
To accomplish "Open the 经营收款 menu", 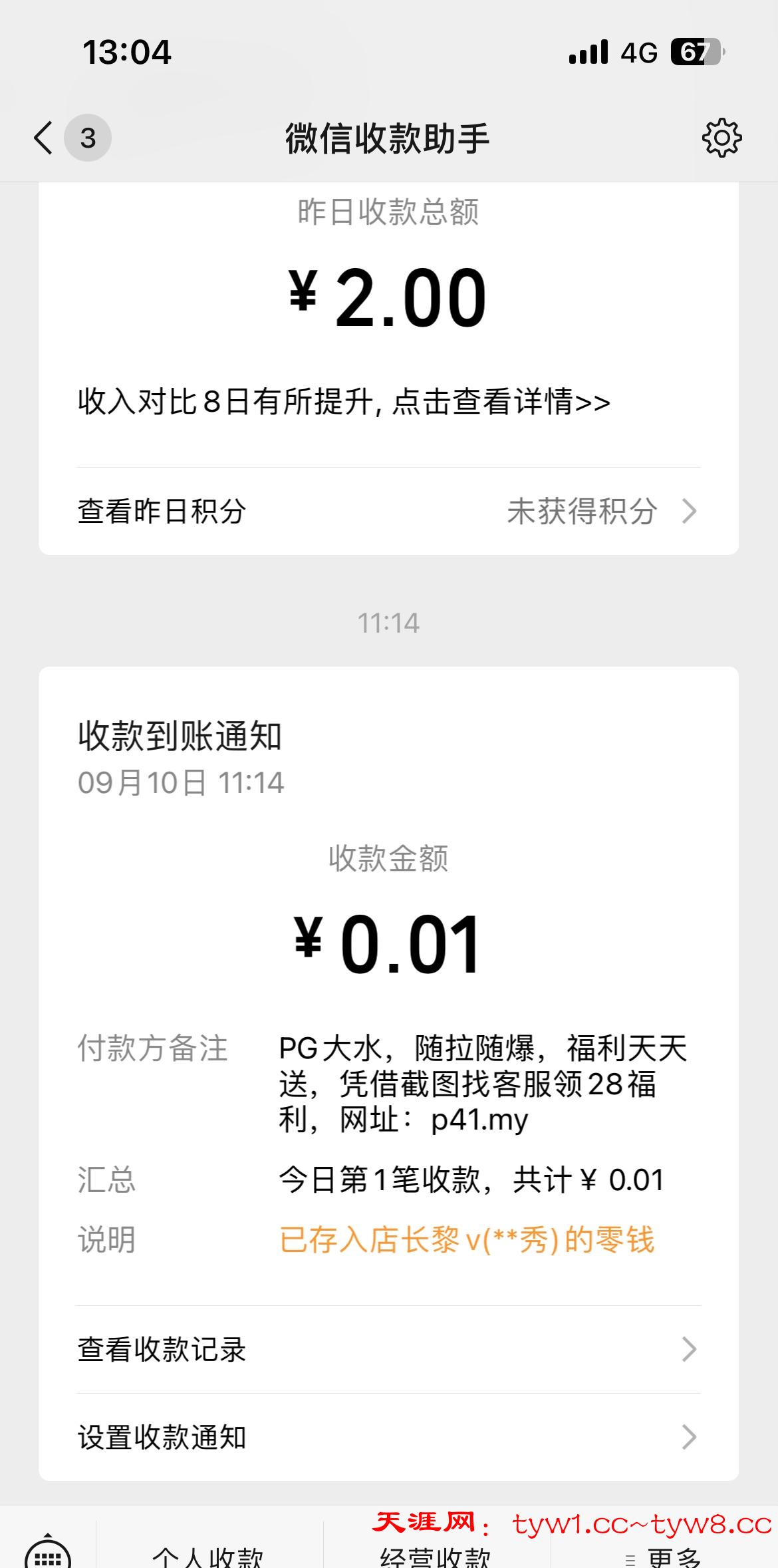I will pyautogui.click(x=436, y=1555).
